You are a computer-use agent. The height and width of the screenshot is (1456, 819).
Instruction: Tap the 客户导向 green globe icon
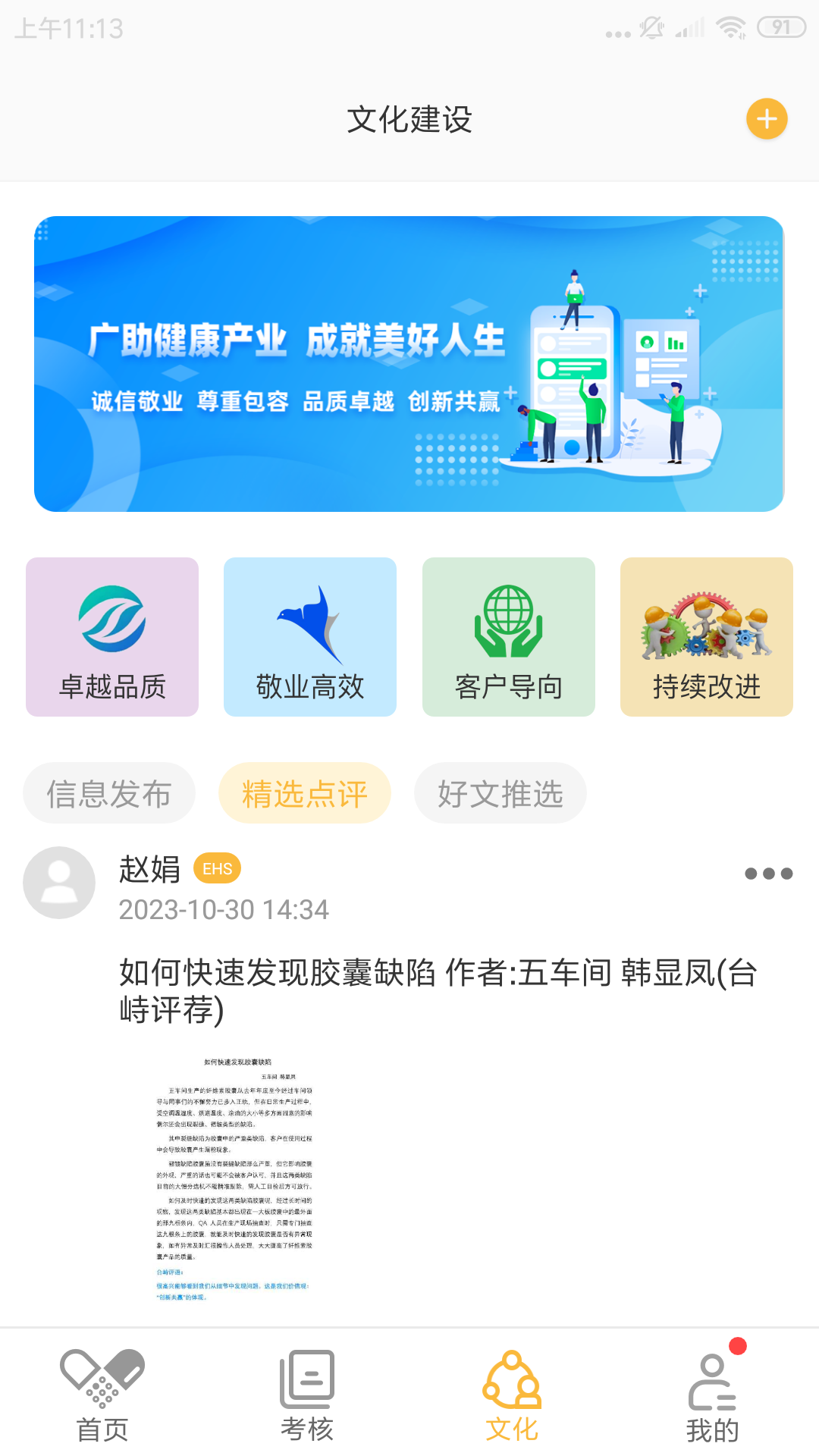click(x=507, y=637)
